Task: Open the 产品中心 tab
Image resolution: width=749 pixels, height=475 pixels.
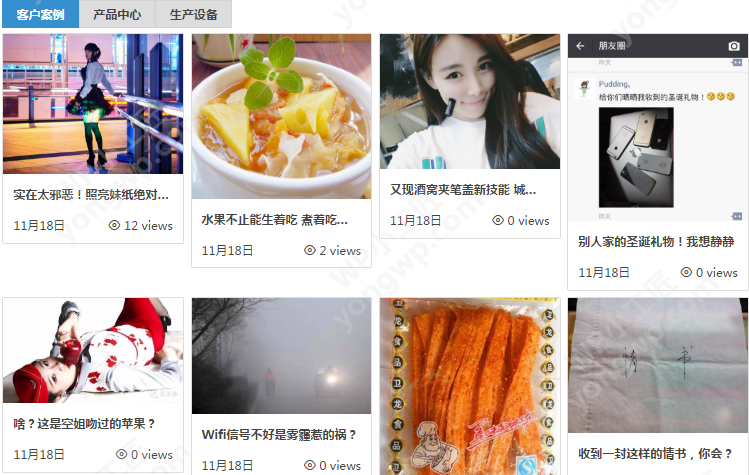Action: pyautogui.click(x=117, y=15)
